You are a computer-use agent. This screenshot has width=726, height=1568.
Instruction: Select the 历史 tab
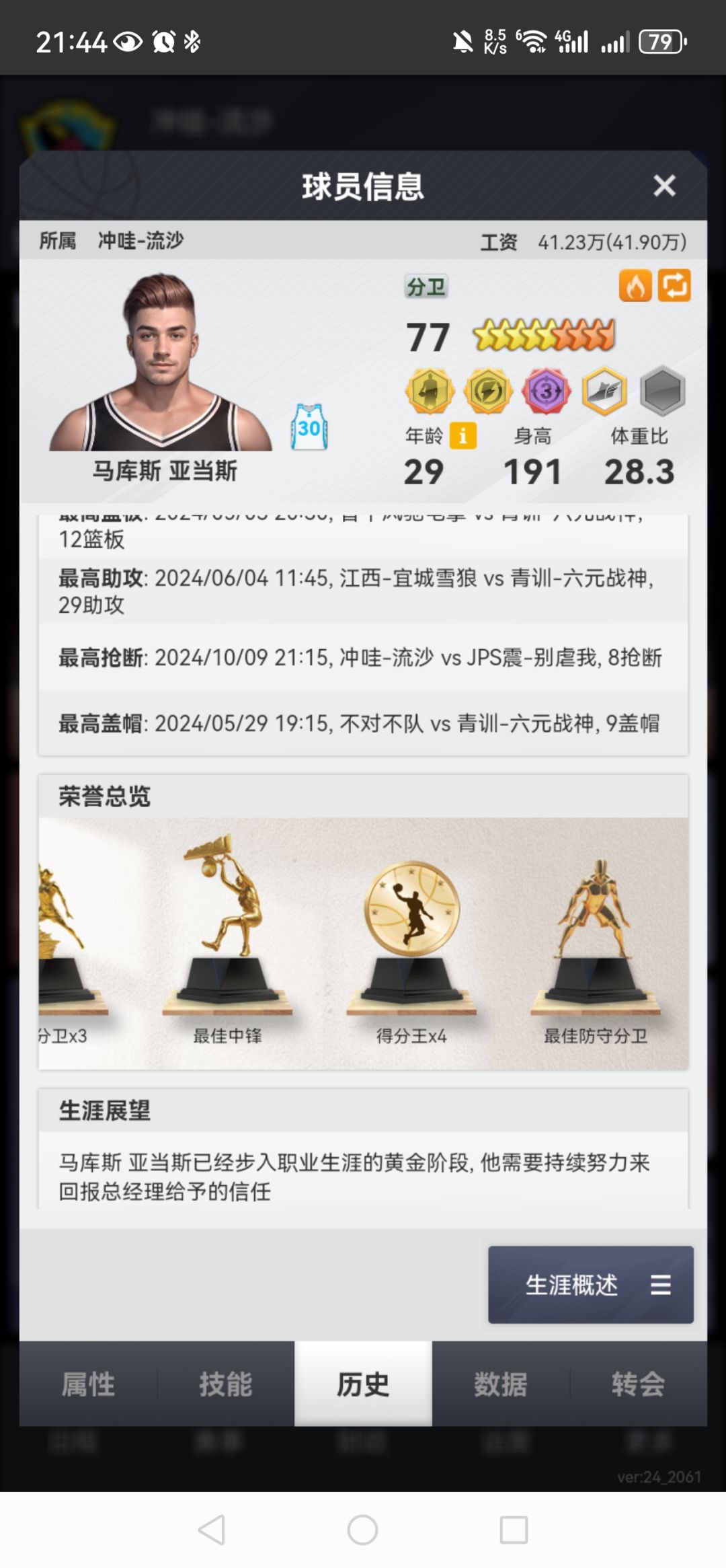point(363,1384)
